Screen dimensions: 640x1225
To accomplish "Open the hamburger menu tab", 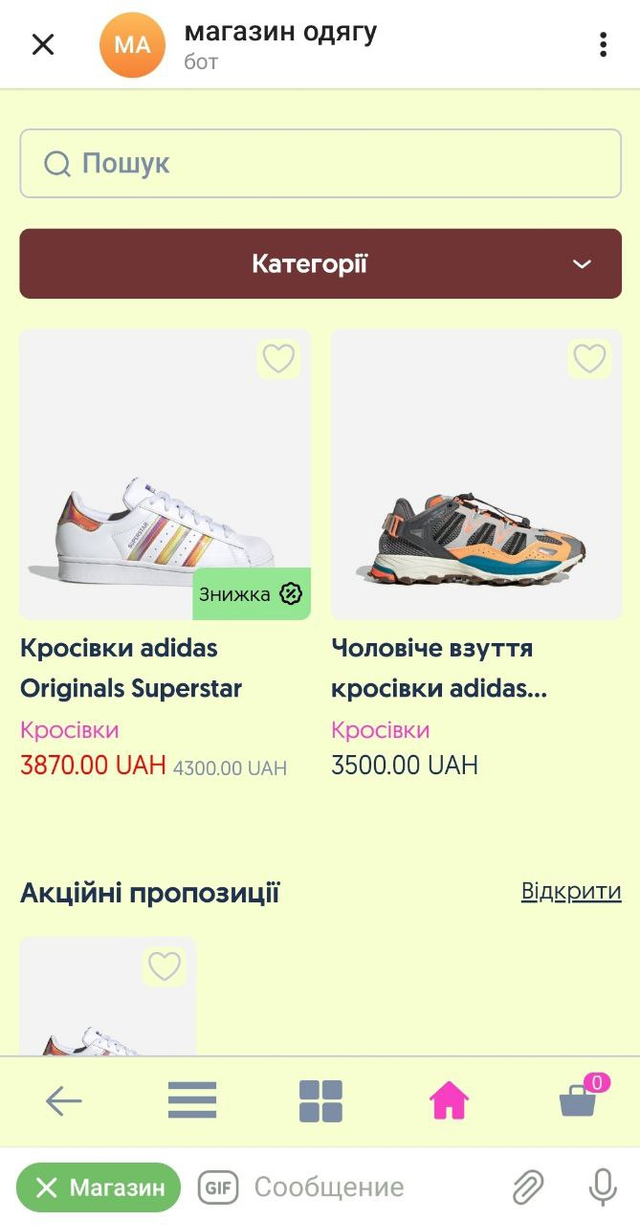I will (192, 1101).
